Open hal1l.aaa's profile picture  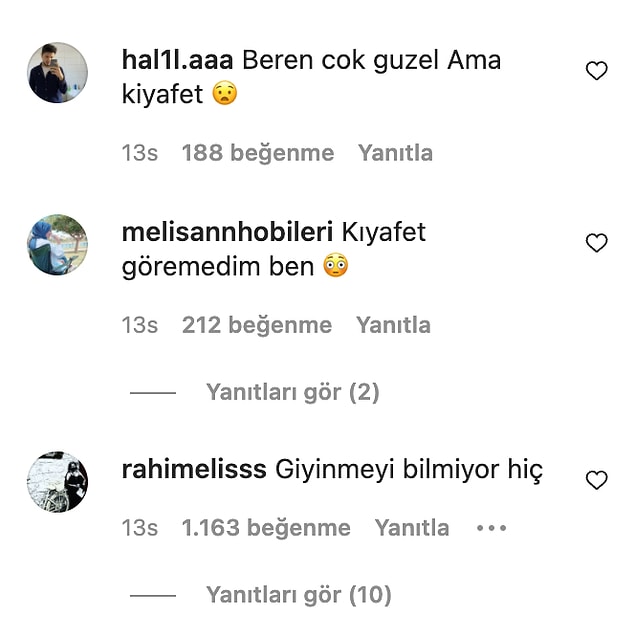[x=57, y=73]
